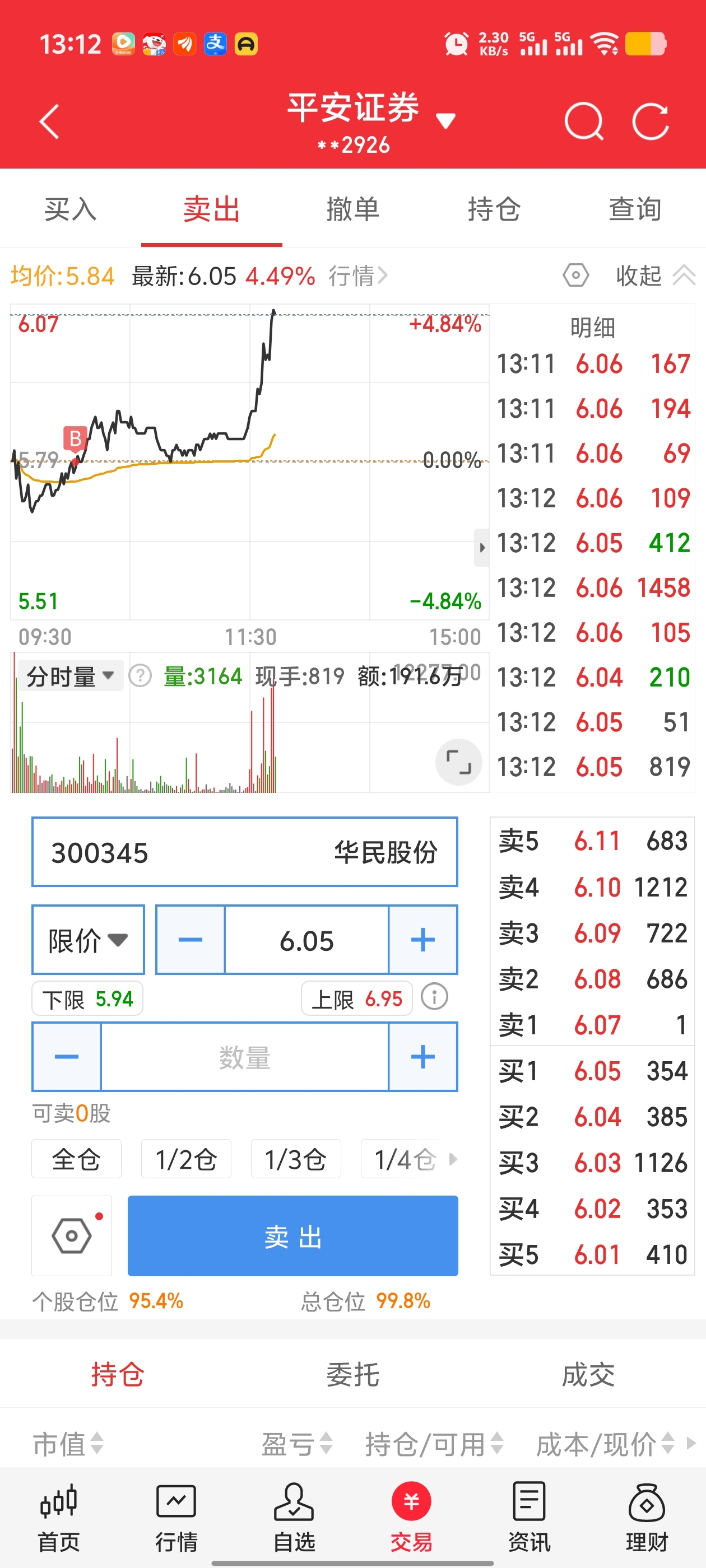Viewport: 706px width, 1568px height.
Task: Tap the stock code field 300345
Action: (x=244, y=852)
